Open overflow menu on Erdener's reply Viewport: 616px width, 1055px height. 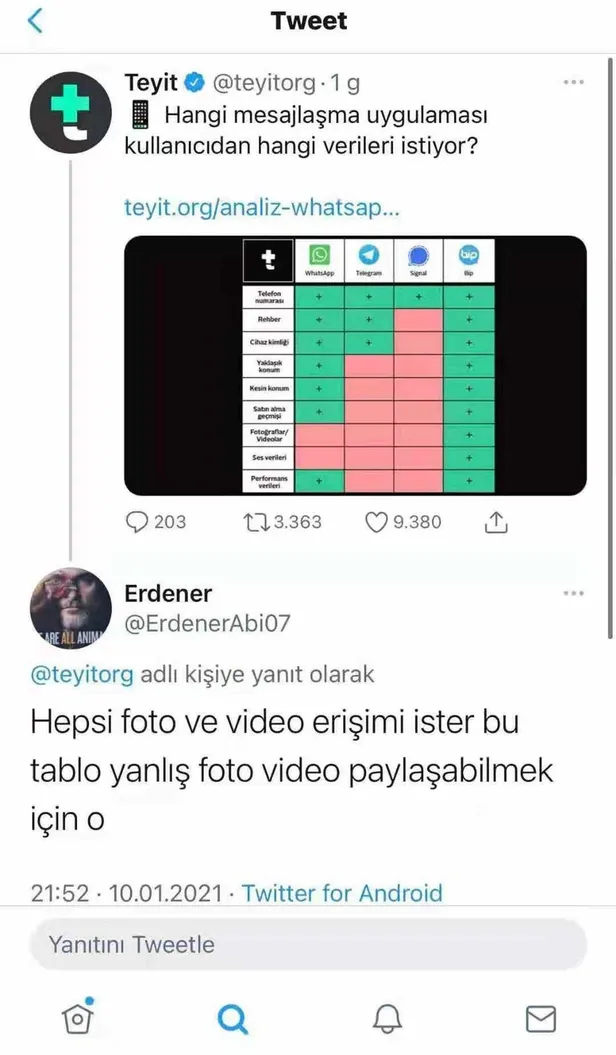(x=573, y=593)
